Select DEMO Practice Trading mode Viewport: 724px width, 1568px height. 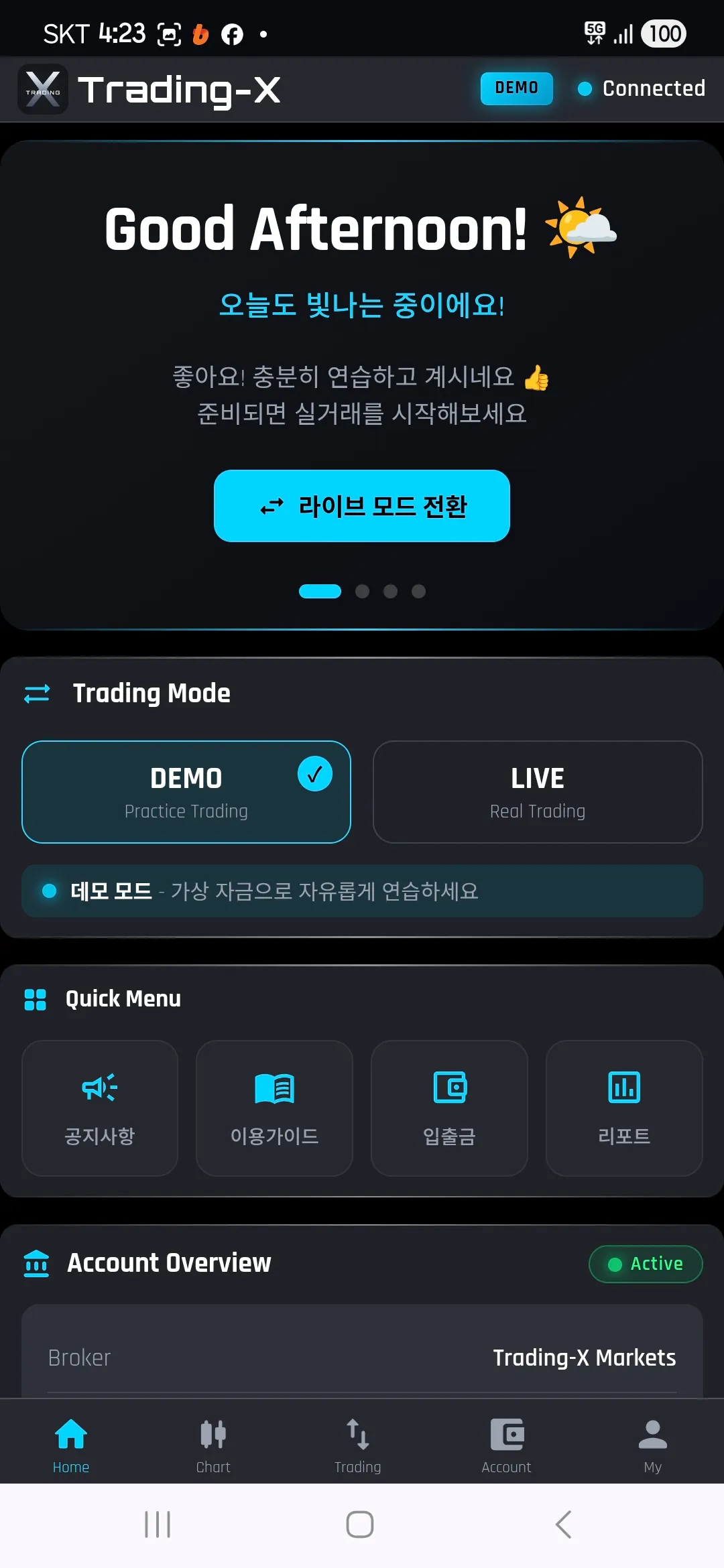[x=186, y=792]
